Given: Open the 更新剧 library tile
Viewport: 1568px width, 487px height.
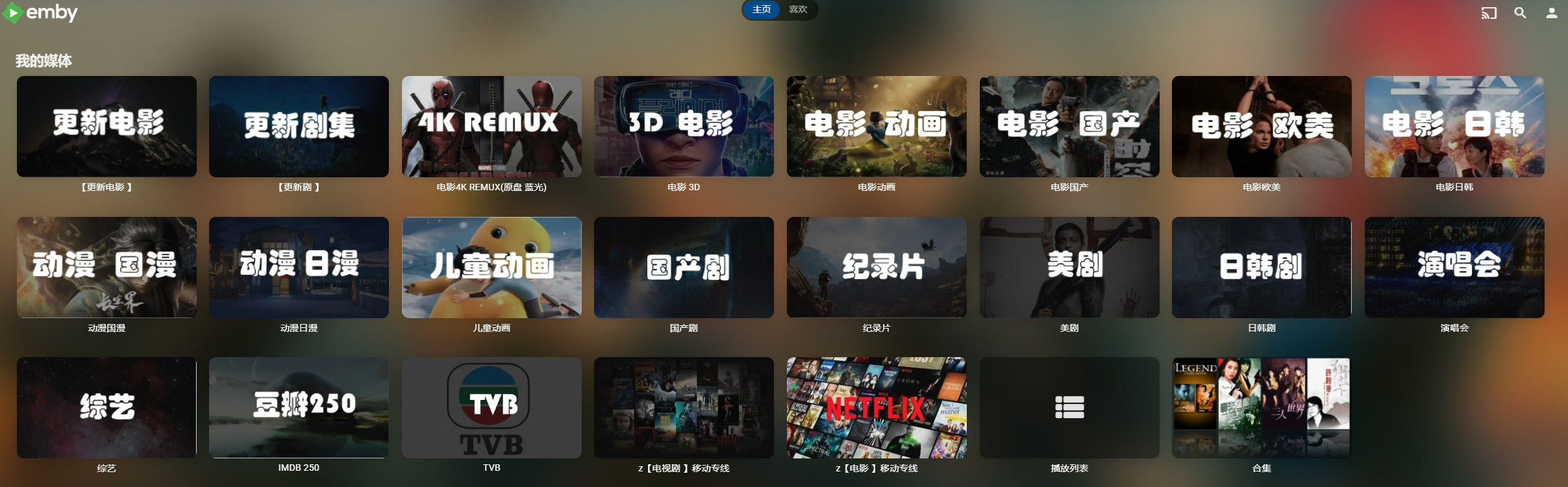Looking at the screenshot, I should (299, 127).
